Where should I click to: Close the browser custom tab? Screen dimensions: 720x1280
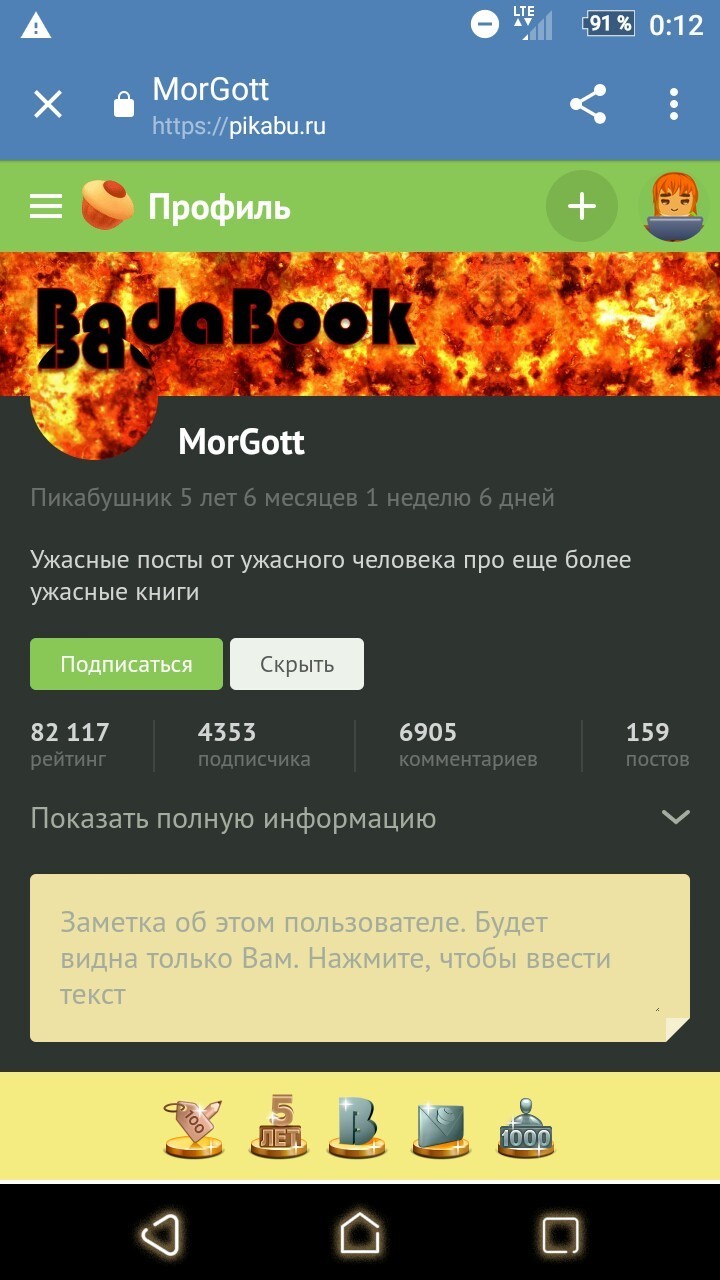48,104
